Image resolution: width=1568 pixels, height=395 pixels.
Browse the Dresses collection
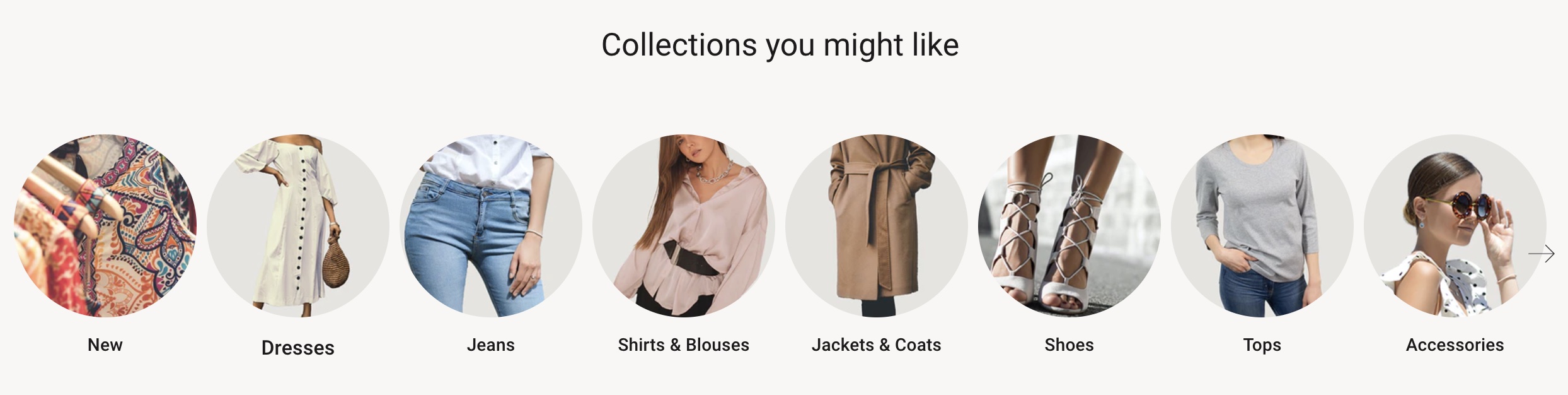[x=298, y=226]
